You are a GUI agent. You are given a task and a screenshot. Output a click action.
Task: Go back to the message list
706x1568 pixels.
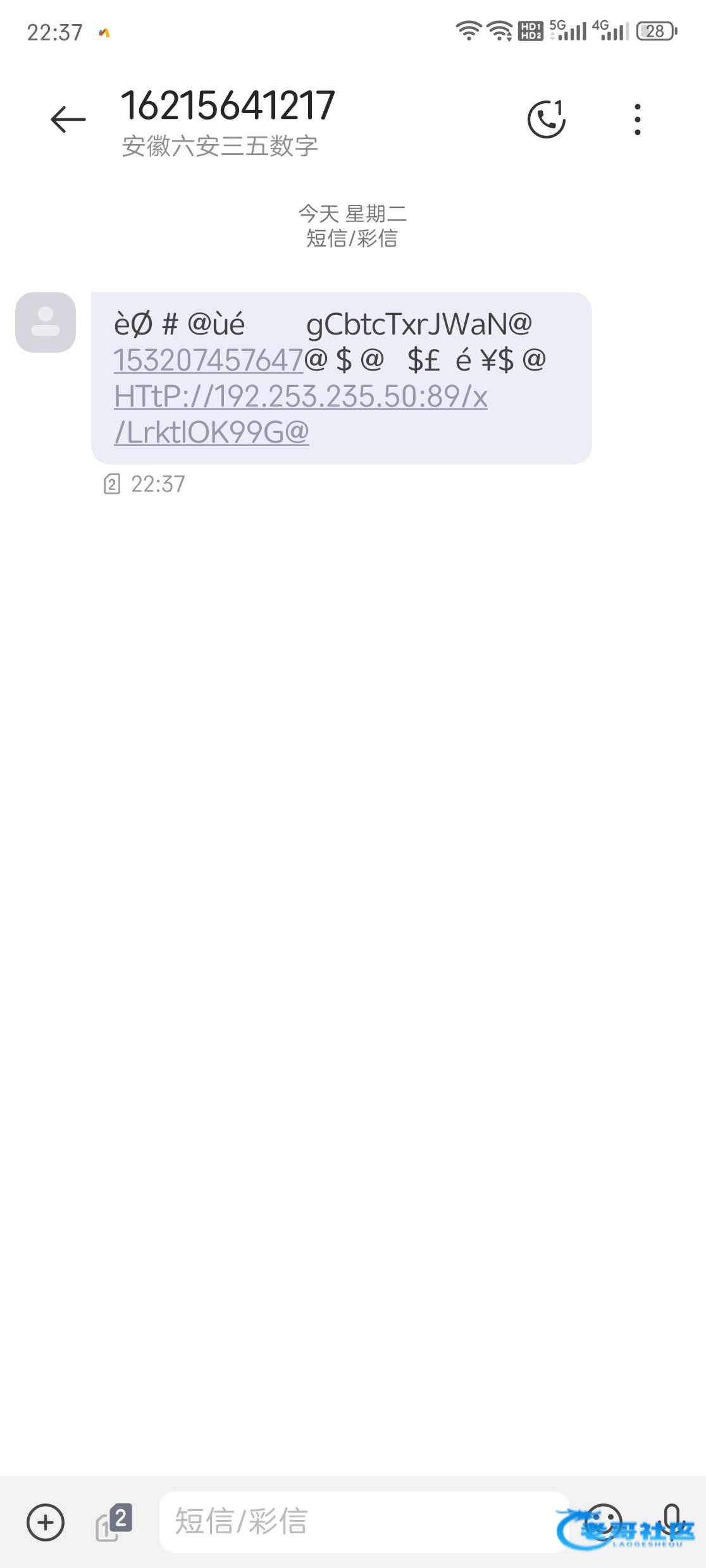(68, 119)
